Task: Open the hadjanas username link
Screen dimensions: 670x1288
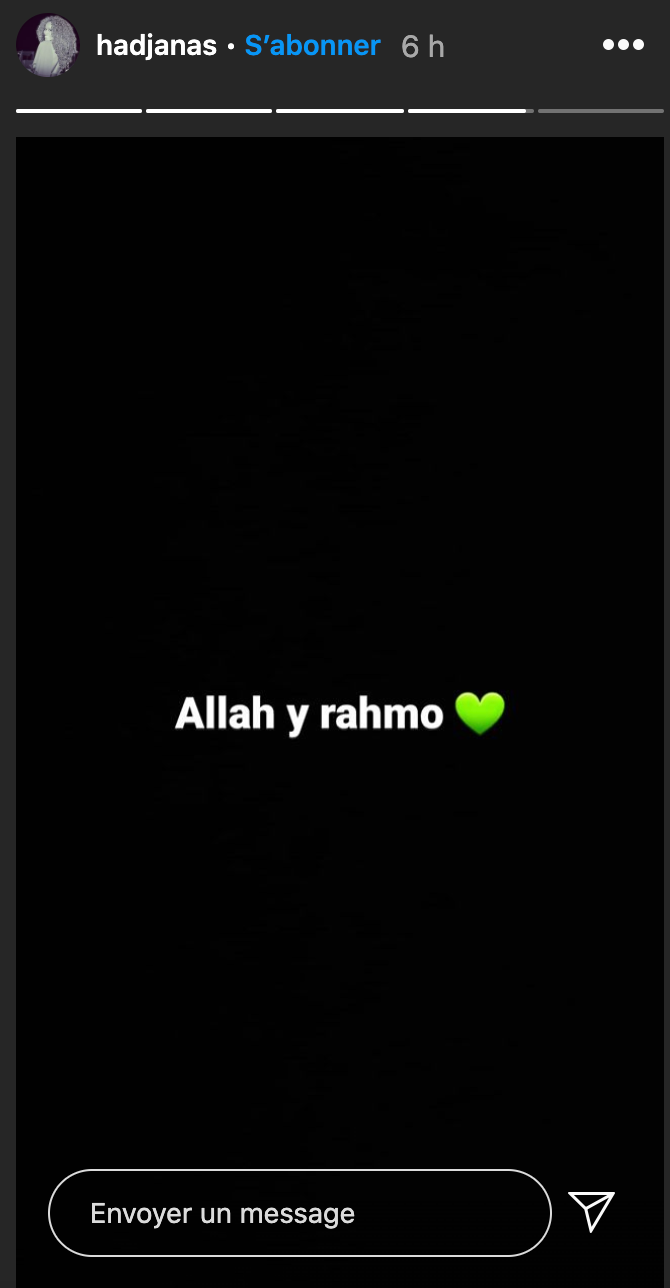Action: click(156, 46)
